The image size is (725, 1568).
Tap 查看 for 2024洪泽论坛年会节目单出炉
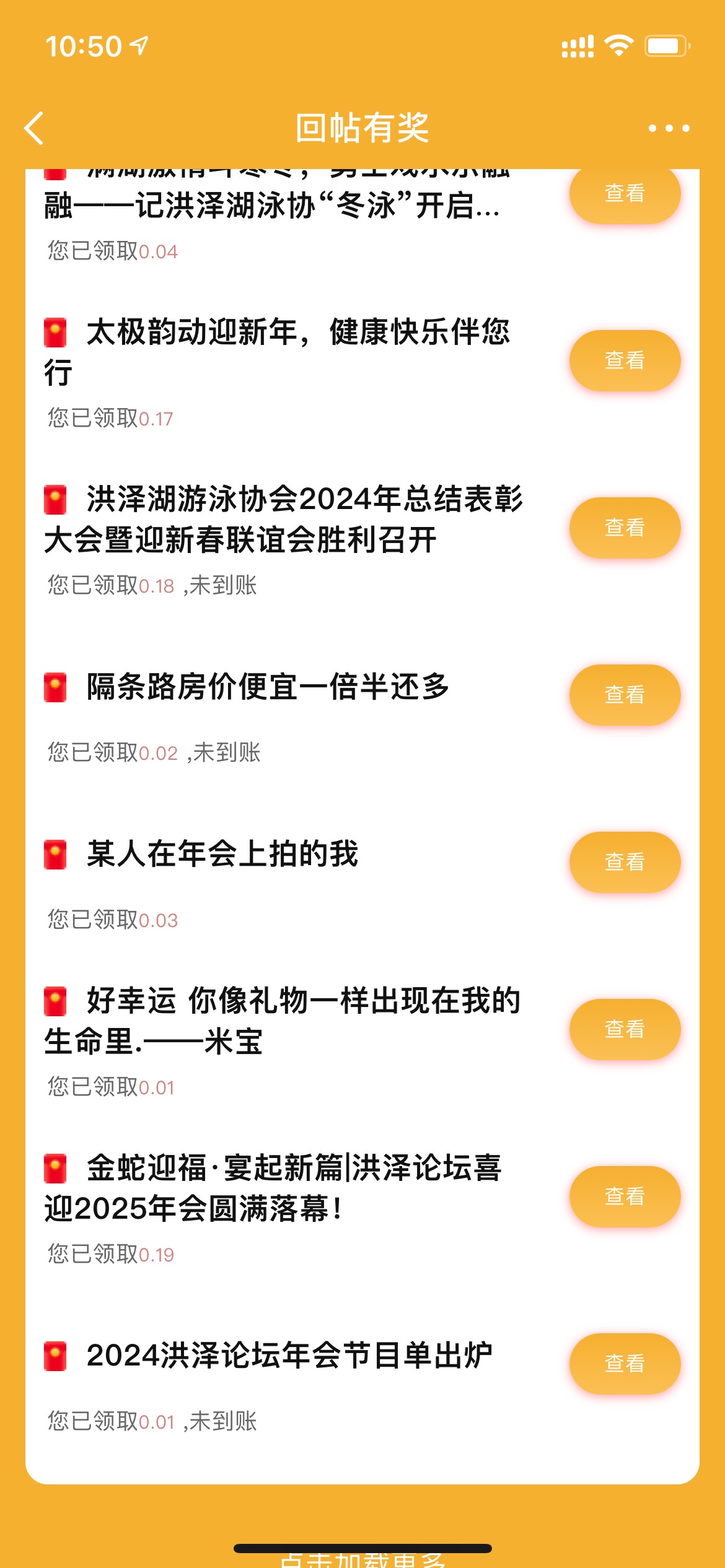point(625,1364)
